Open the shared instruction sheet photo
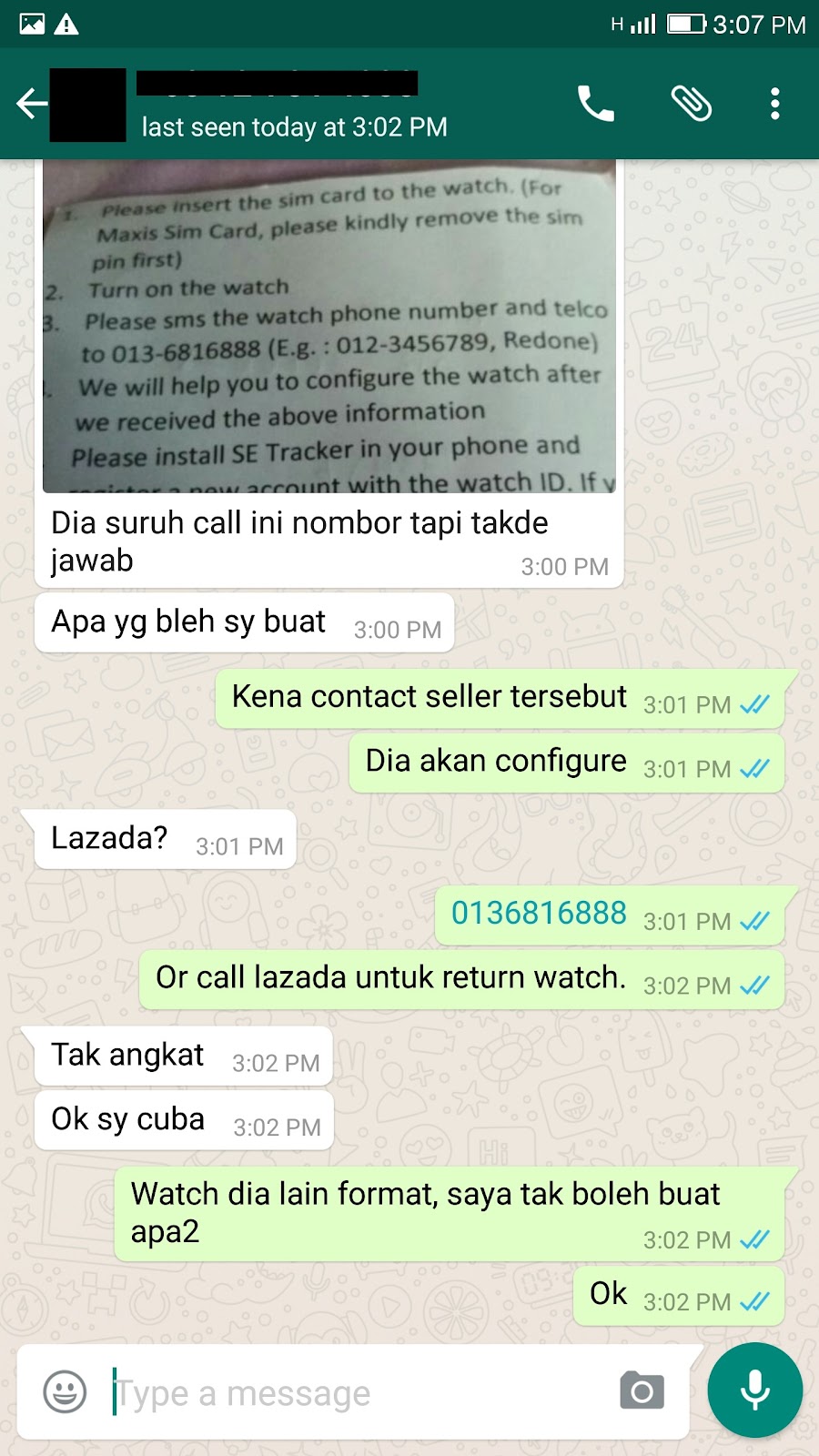 click(x=329, y=326)
